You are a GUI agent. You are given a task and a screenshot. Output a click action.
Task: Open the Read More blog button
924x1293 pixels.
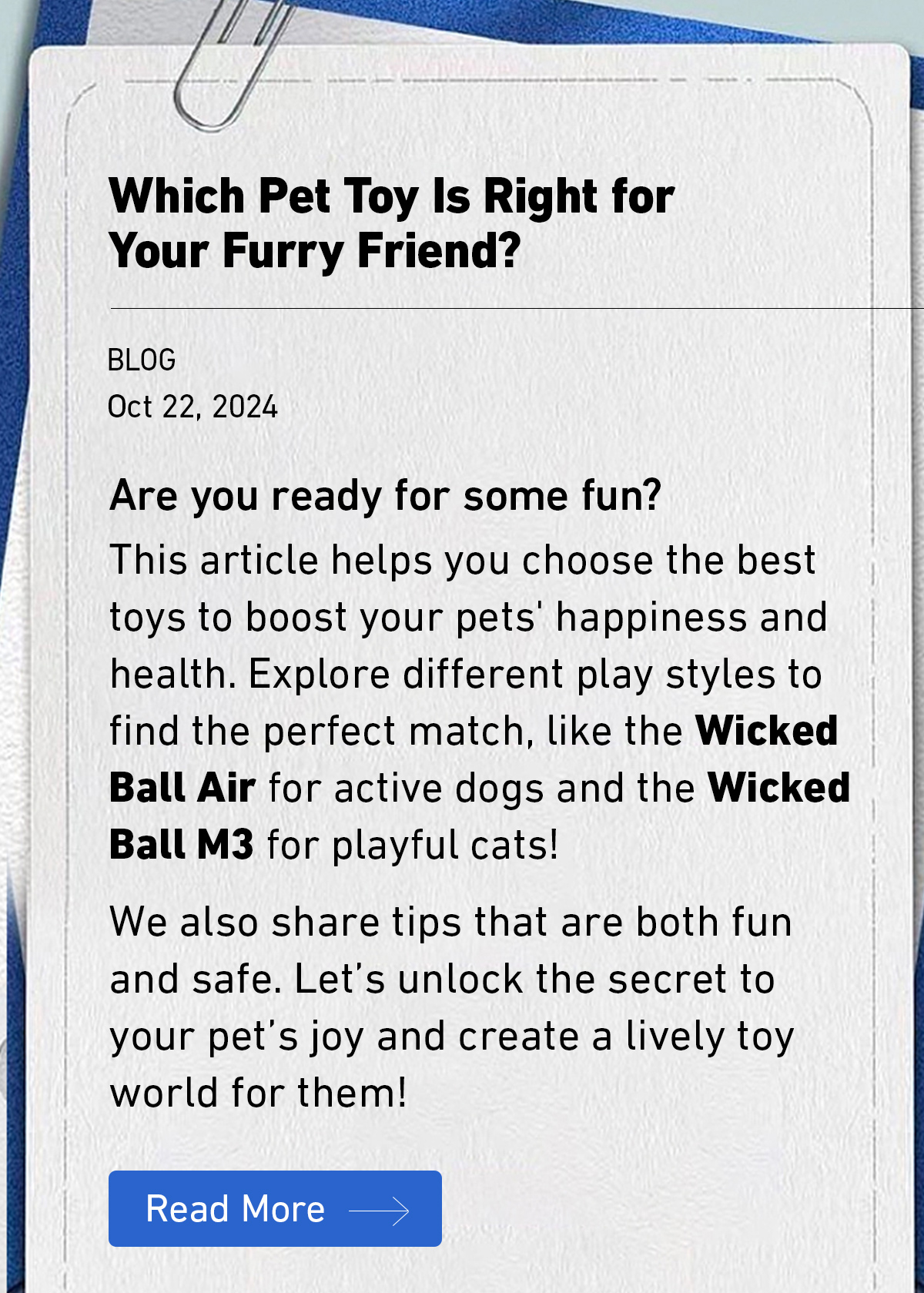pos(275,1208)
